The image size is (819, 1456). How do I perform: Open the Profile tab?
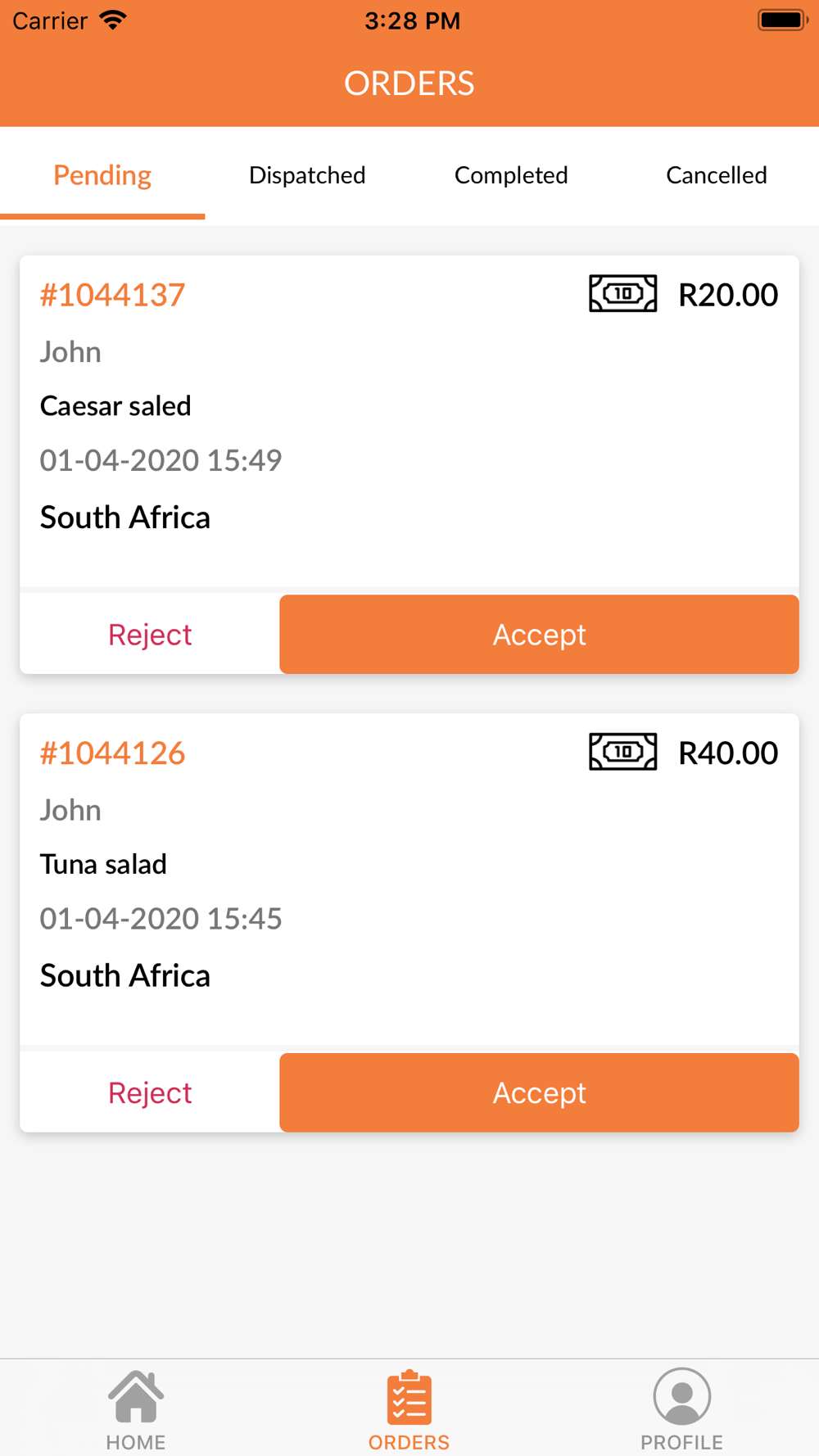pyautogui.click(x=681, y=1409)
